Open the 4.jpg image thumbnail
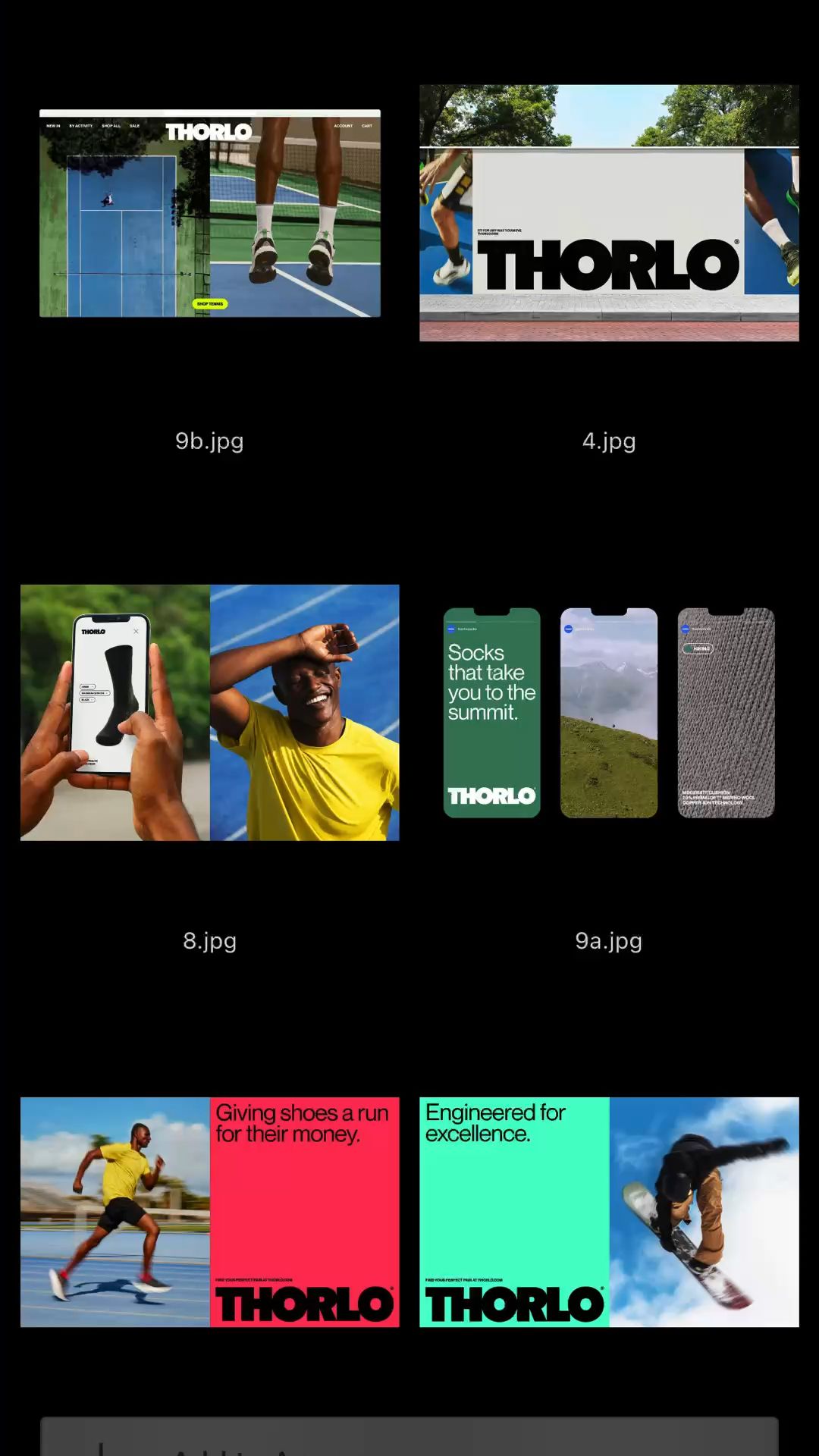This screenshot has height=1456, width=819. coord(609,213)
